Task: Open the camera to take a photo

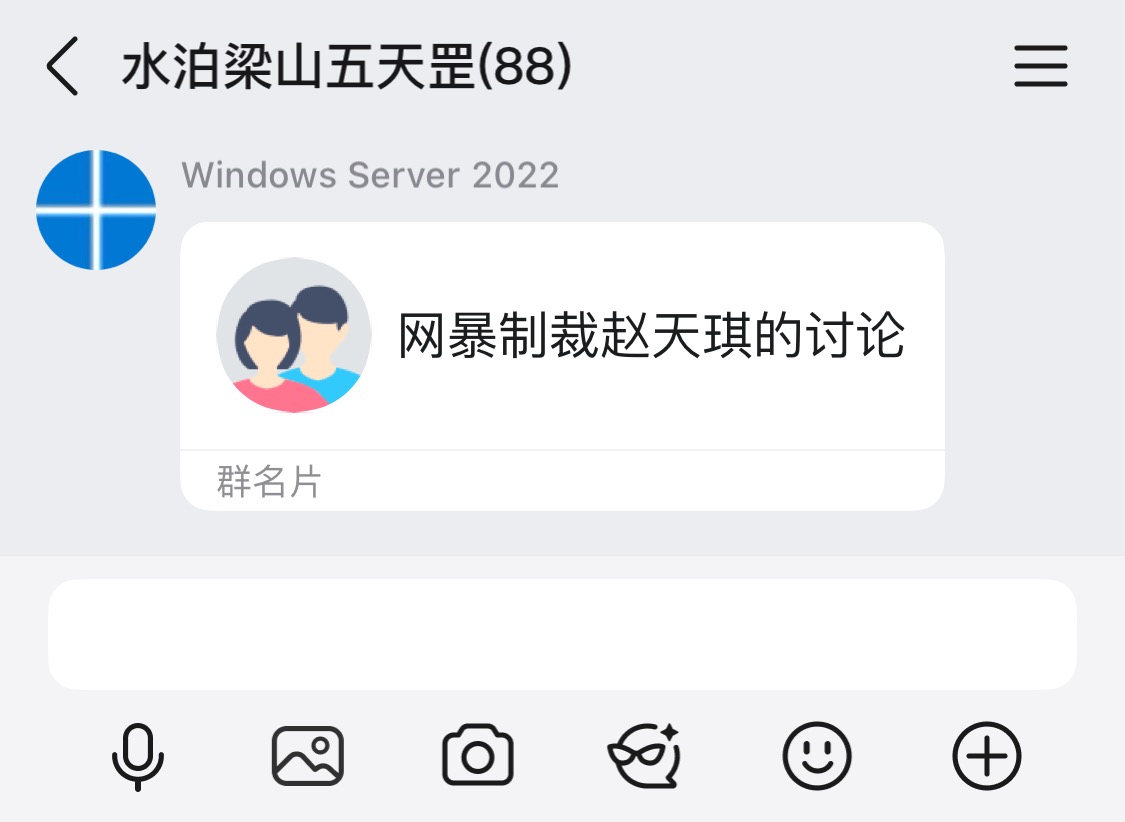Action: click(478, 756)
